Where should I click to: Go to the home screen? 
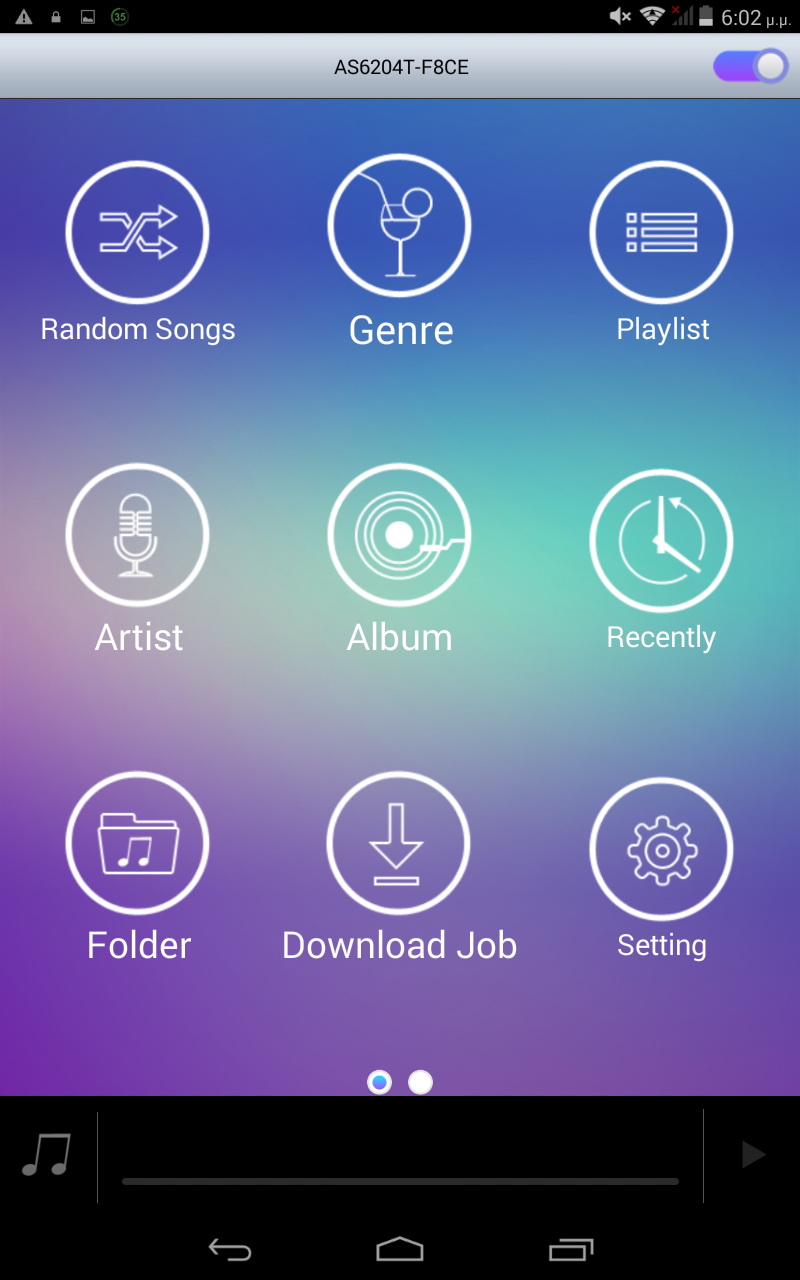point(400,1249)
